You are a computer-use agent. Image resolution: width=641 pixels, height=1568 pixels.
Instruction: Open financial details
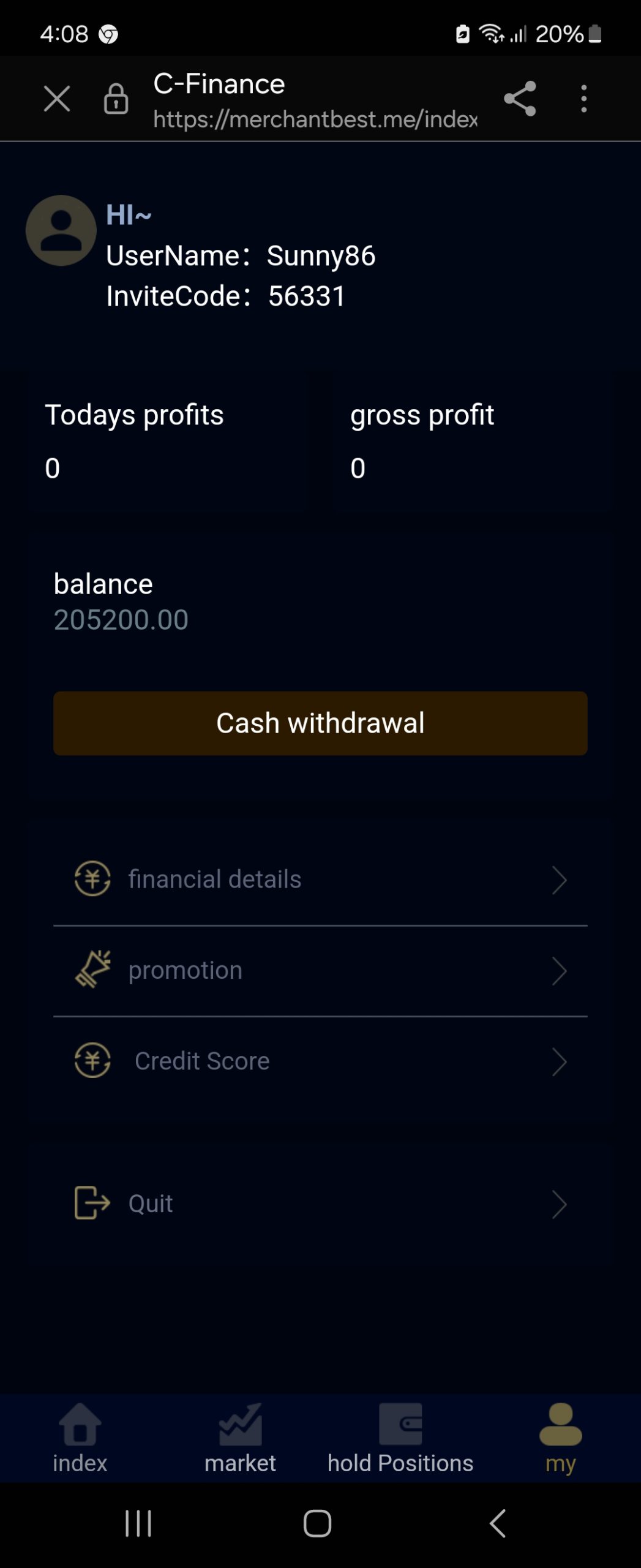point(320,880)
